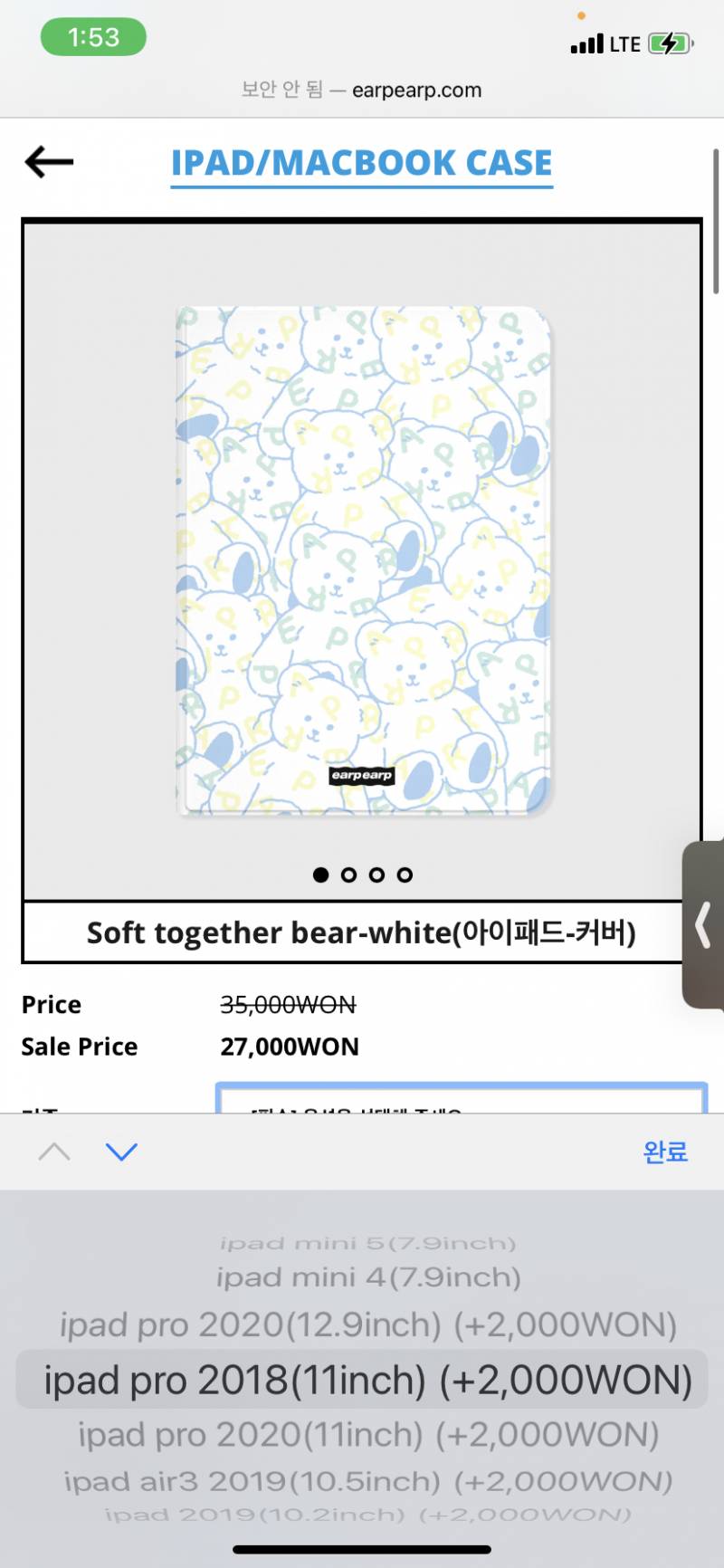Select ipad mini 4(7.9inch) option
Viewport: 724px width, 1568px height.
(368, 1277)
